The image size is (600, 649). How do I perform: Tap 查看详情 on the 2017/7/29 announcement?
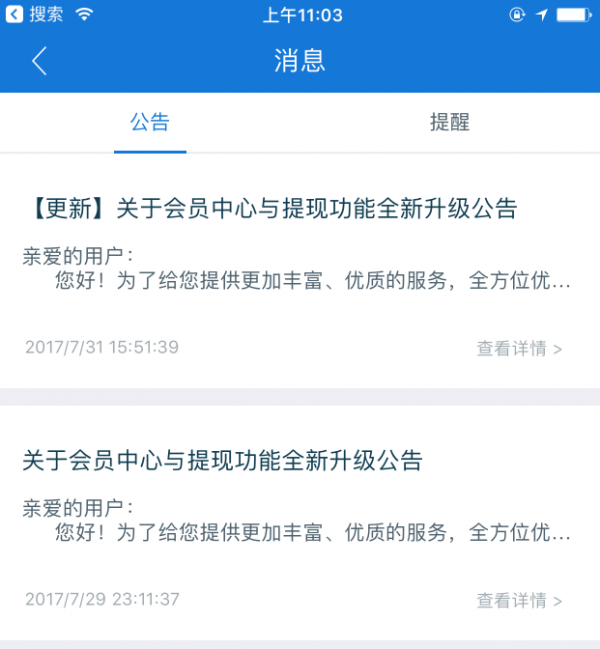click(x=519, y=601)
